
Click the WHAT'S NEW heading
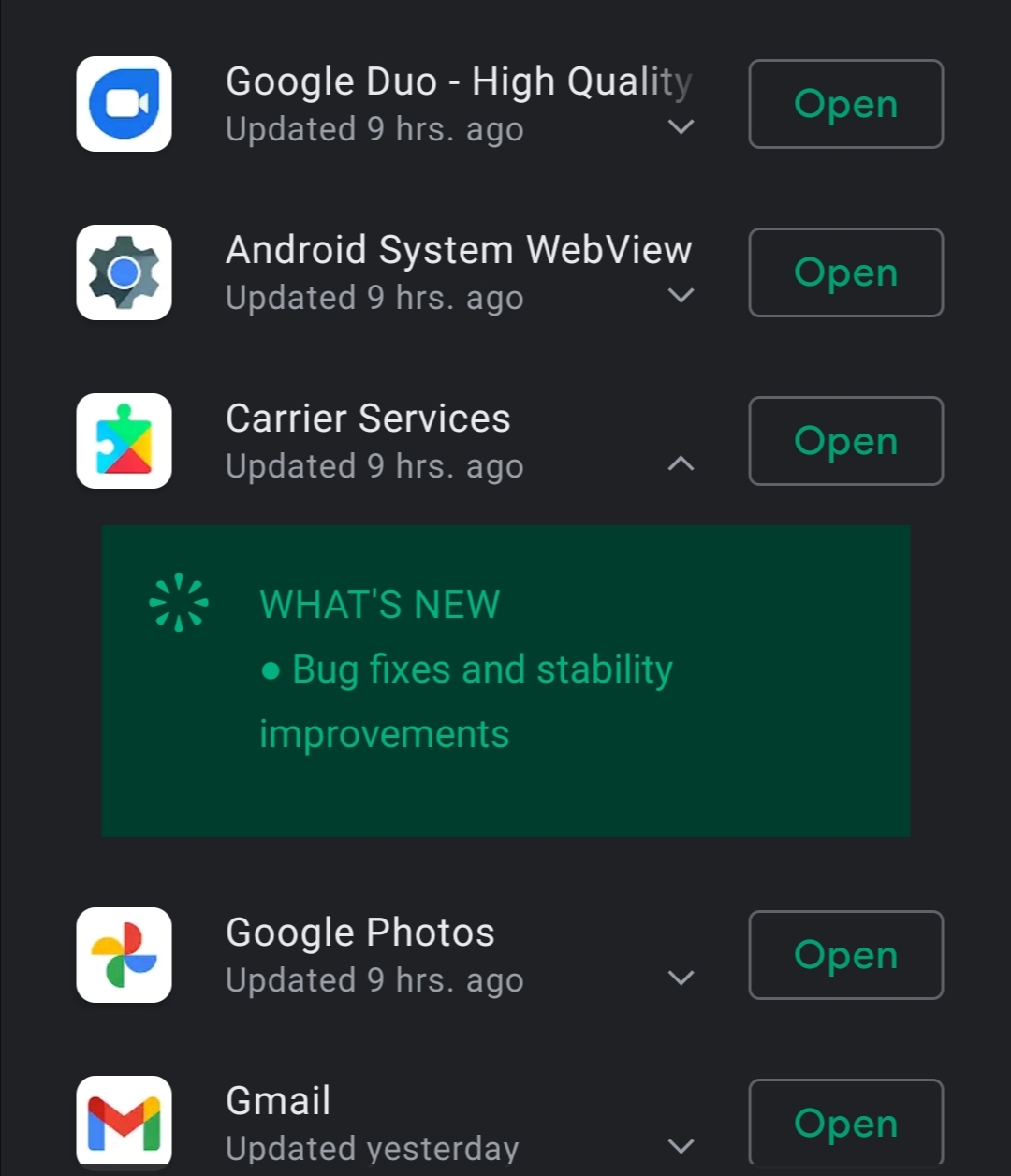tap(378, 603)
